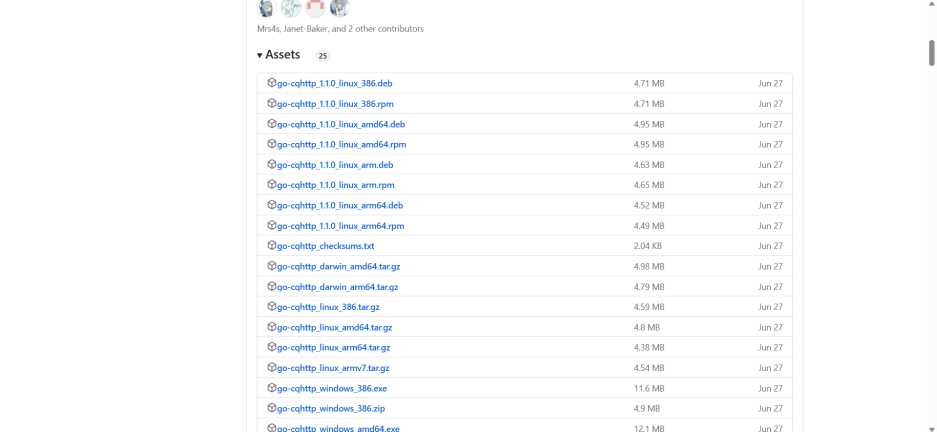
Task: Collapse the Assets section
Action: [278, 55]
